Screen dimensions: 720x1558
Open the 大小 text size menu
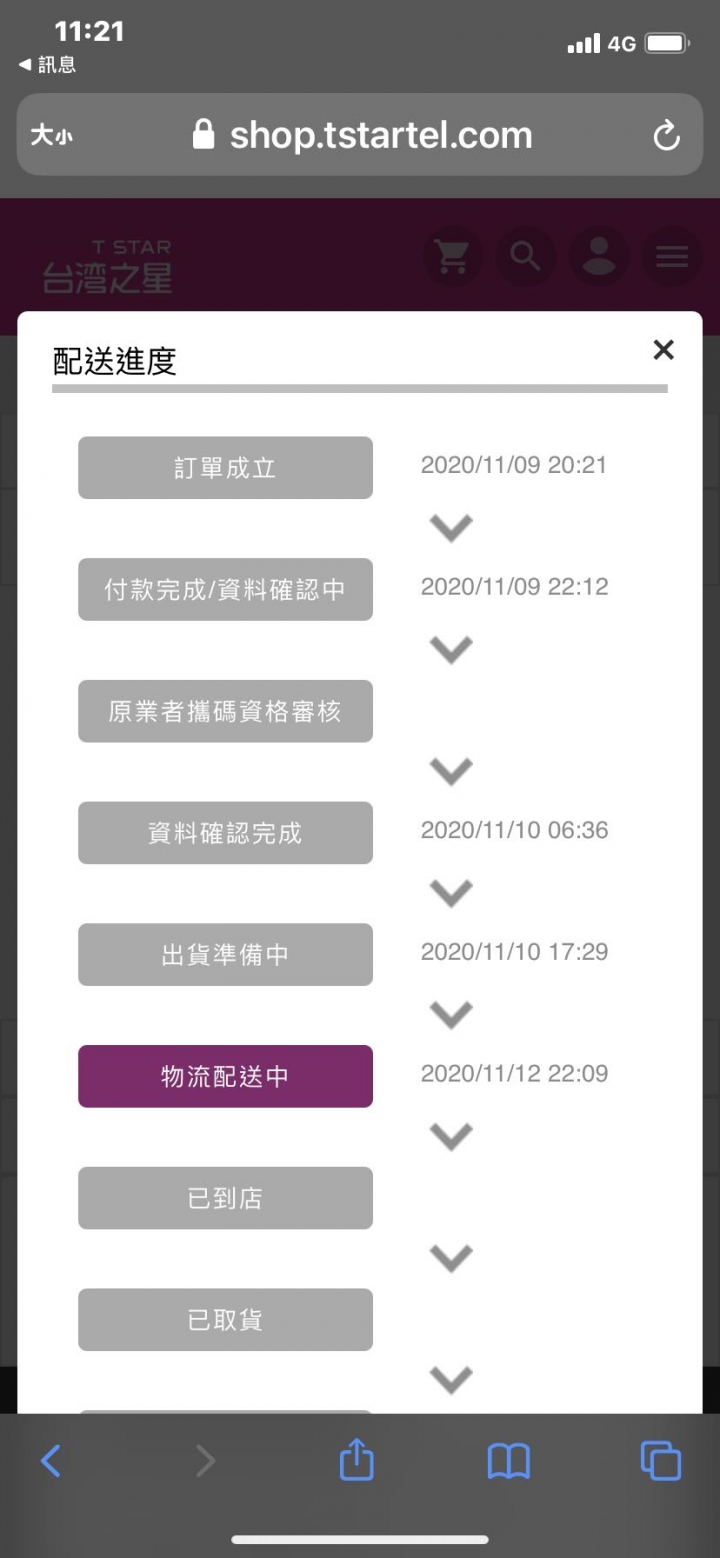[51, 136]
